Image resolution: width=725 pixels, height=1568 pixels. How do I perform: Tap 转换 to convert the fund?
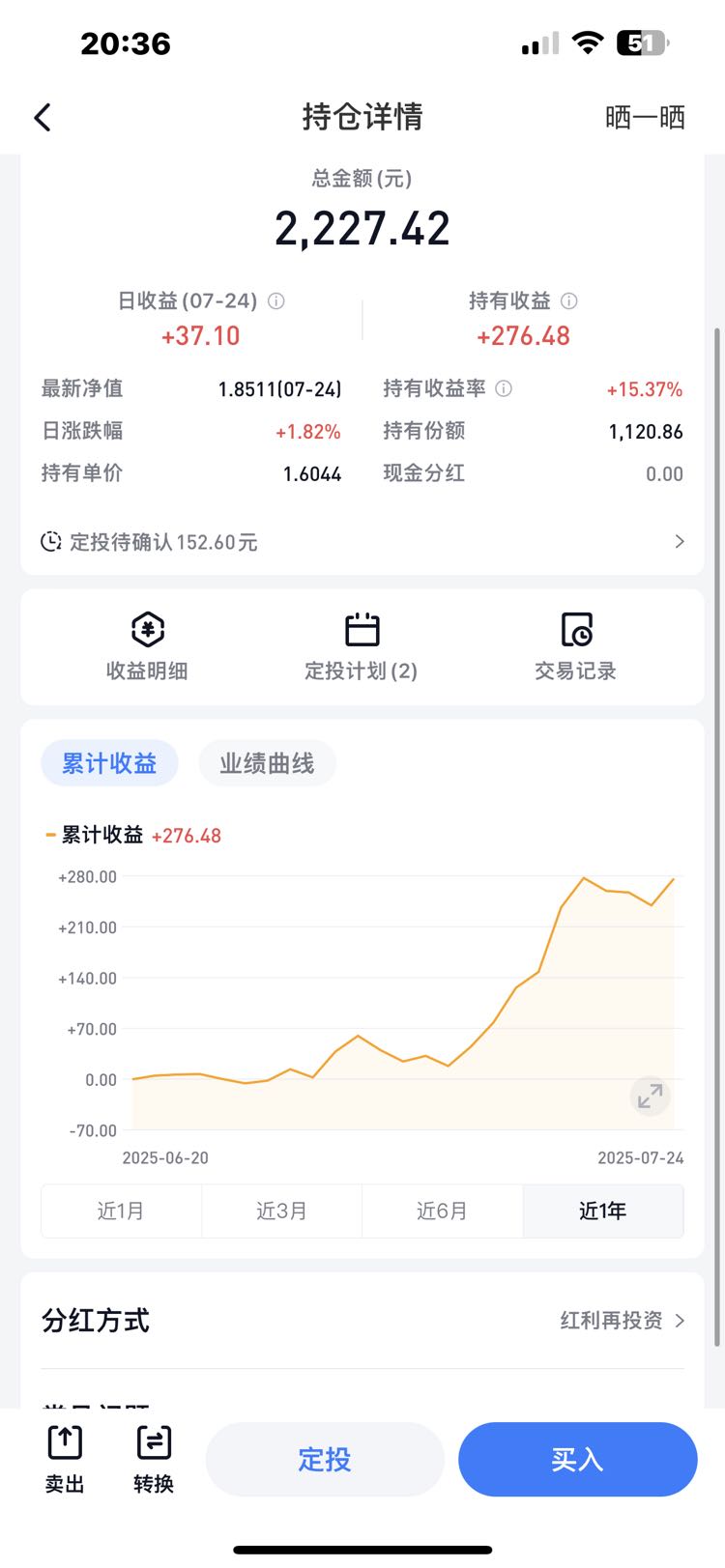(154, 1460)
